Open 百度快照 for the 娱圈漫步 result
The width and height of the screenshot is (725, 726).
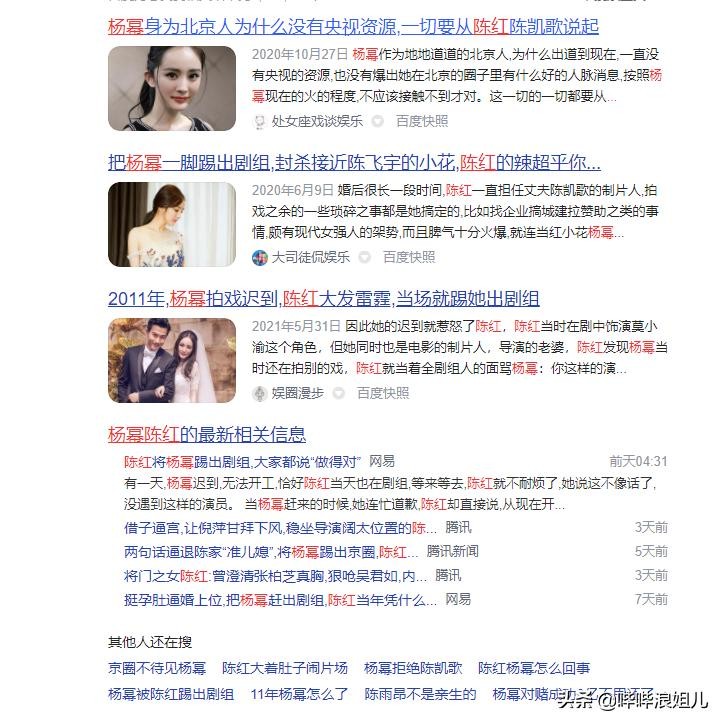pos(383,393)
